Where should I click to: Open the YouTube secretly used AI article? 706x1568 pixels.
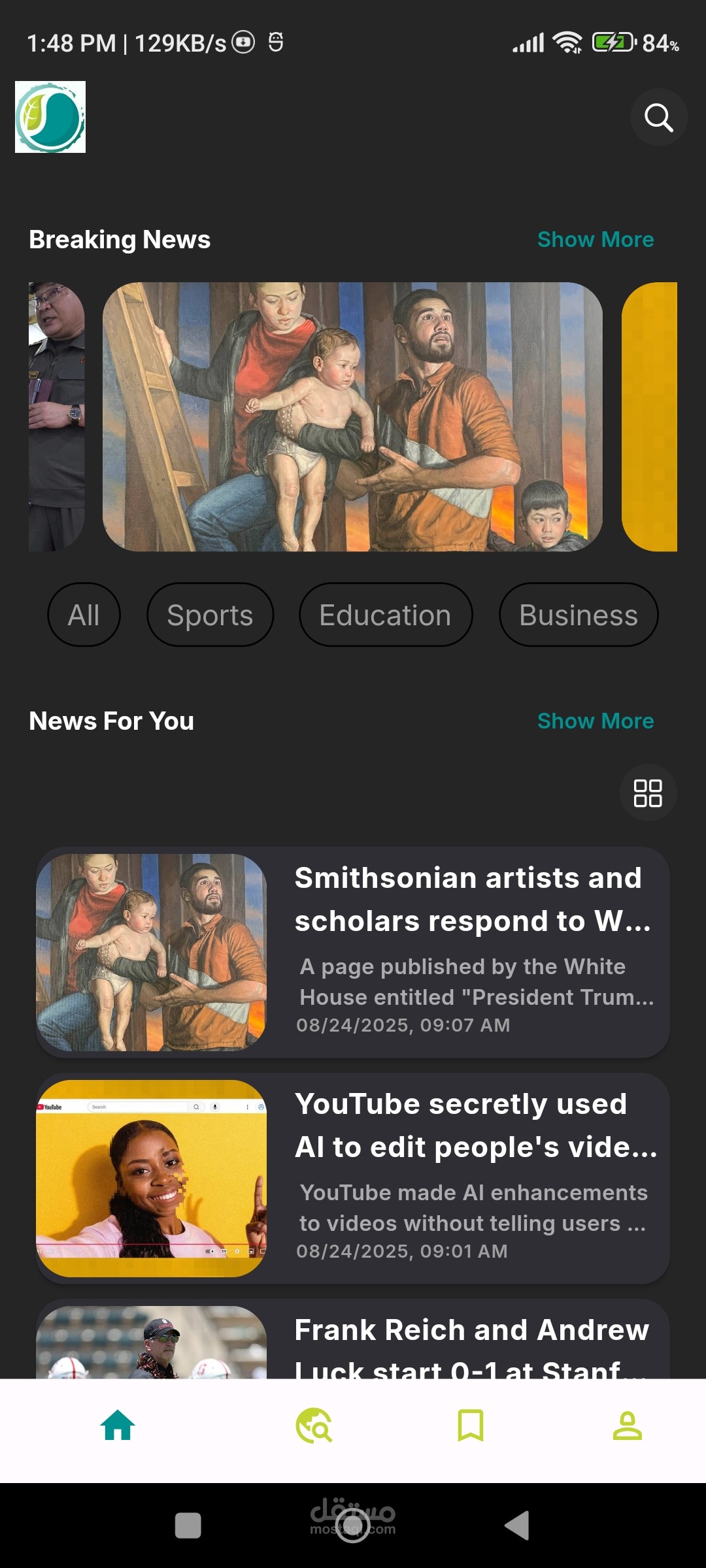(x=353, y=1178)
